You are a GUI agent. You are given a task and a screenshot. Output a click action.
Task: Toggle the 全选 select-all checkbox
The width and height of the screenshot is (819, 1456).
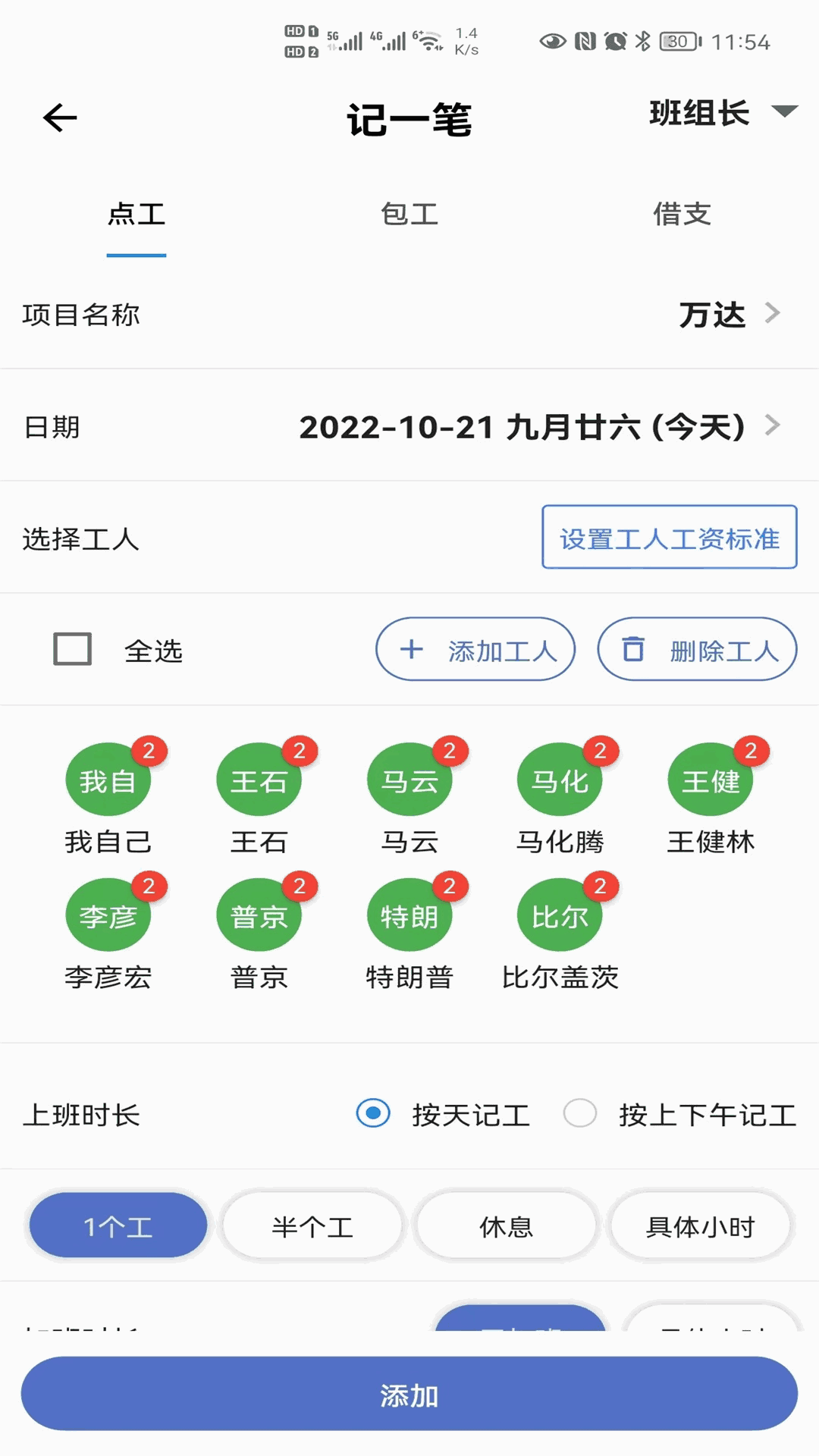pos(72,649)
